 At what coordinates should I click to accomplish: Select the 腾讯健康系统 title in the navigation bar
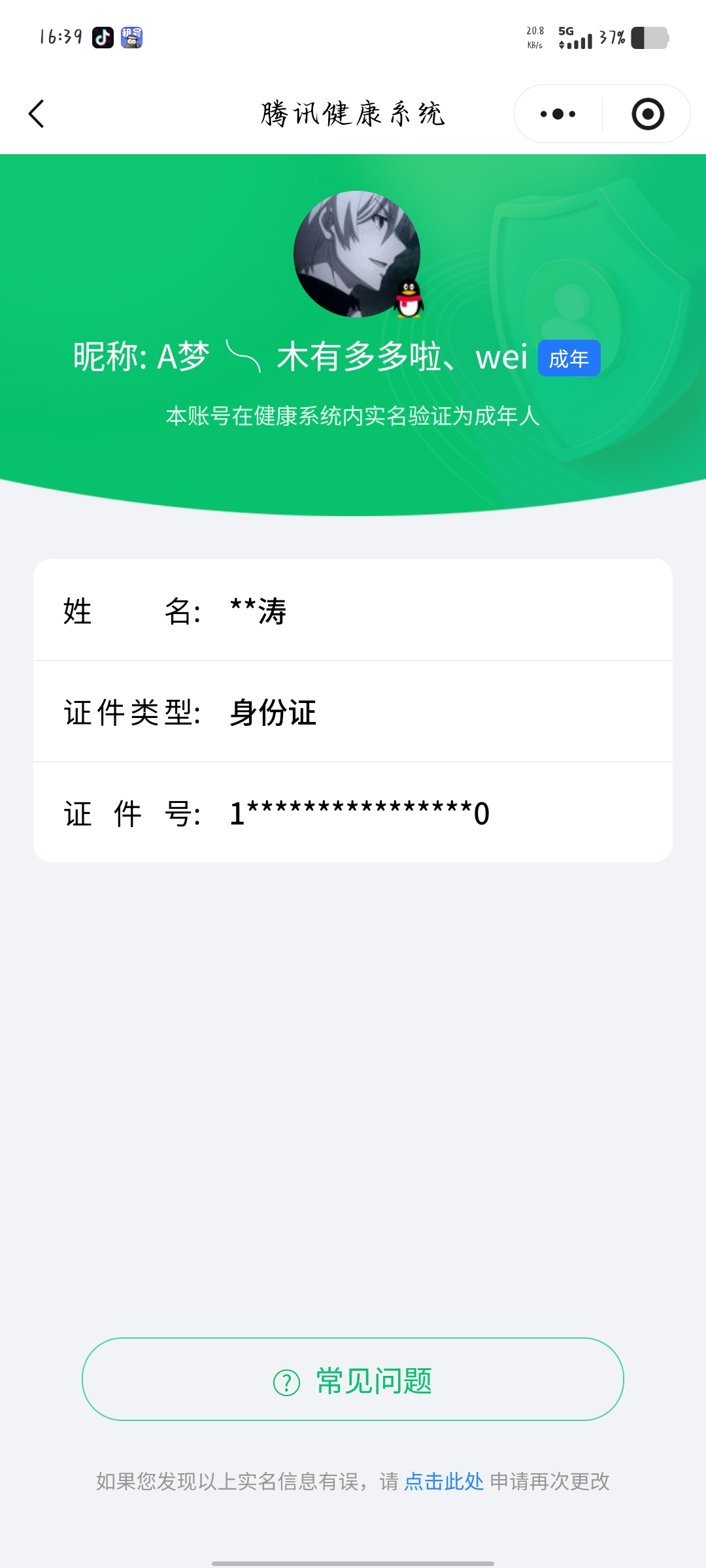tap(353, 113)
